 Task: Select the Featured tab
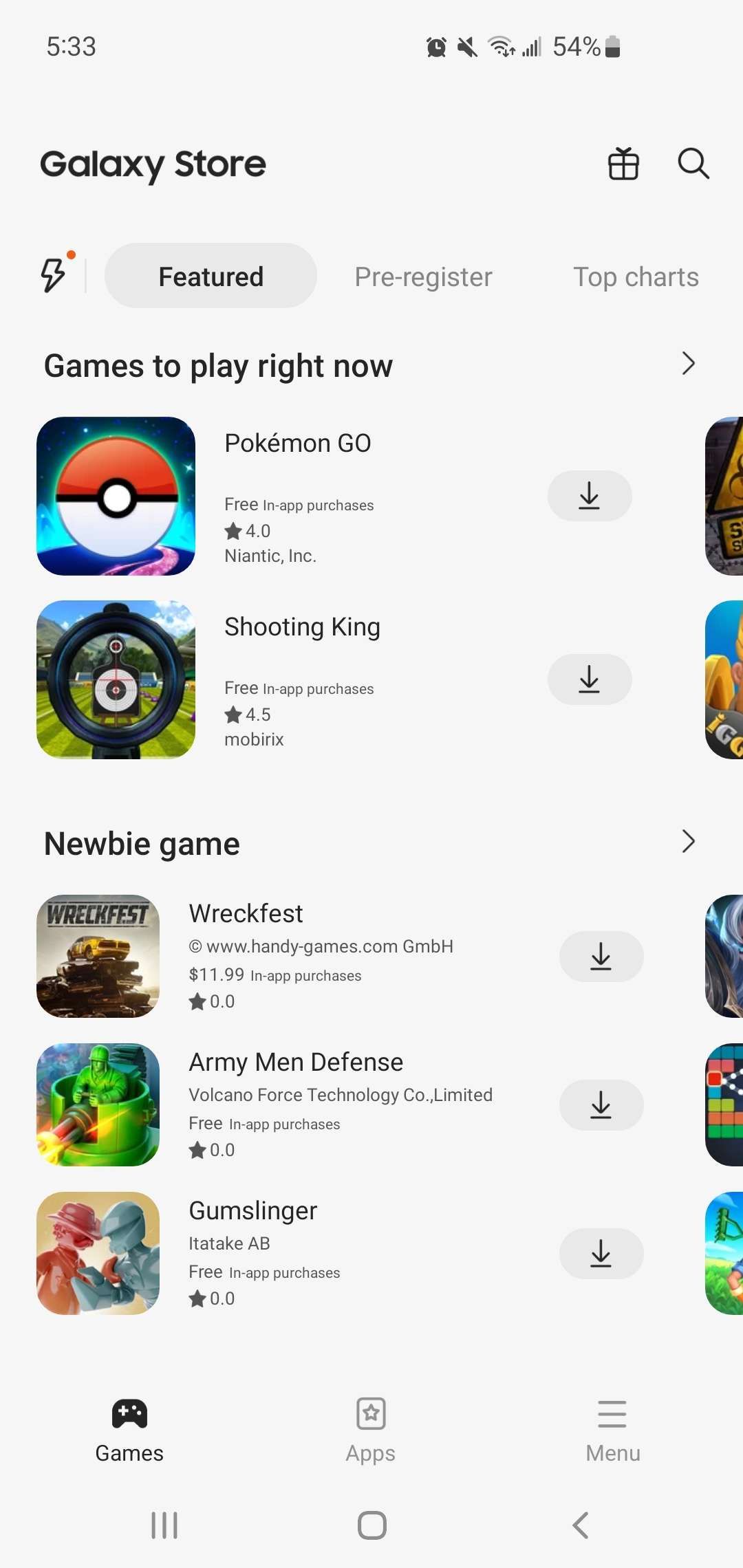(x=211, y=276)
